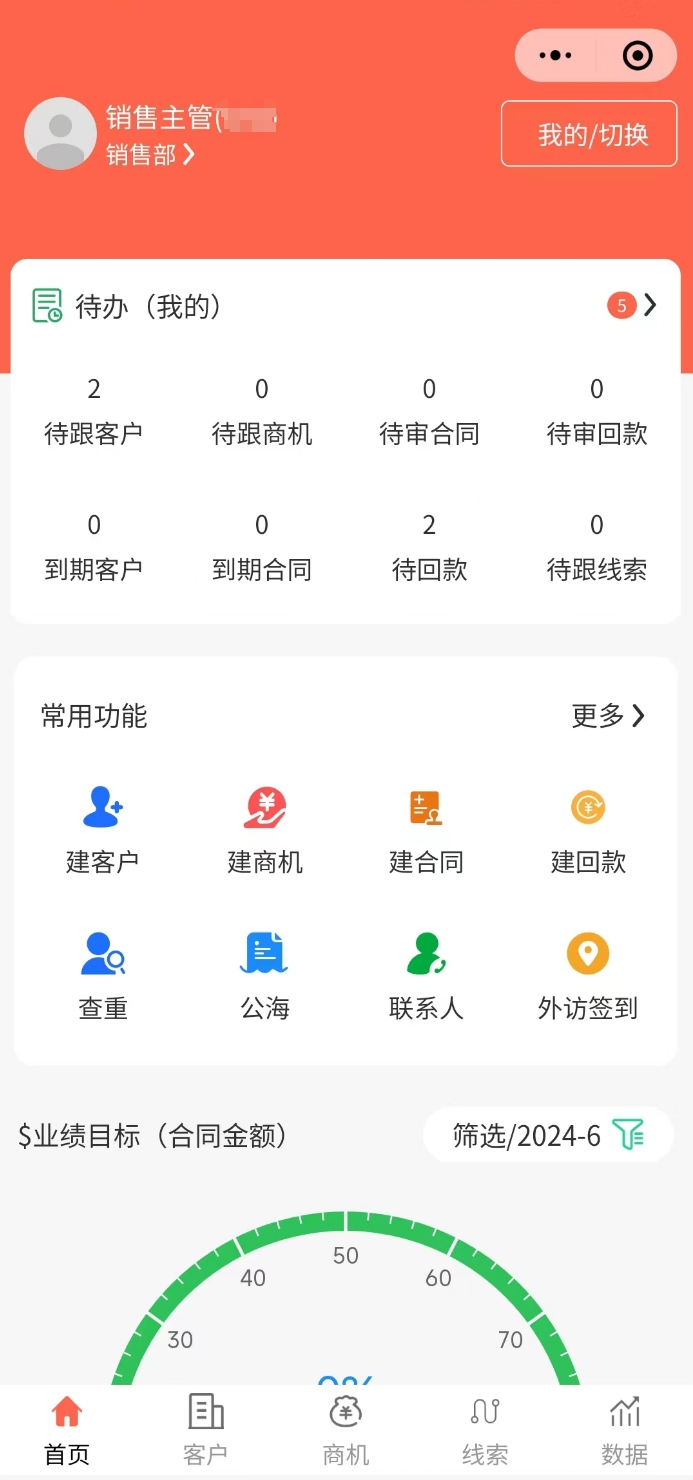Viewport: 693px width, 1480px height.
Task: Open the mini program more-options menu
Action: click(x=556, y=55)
